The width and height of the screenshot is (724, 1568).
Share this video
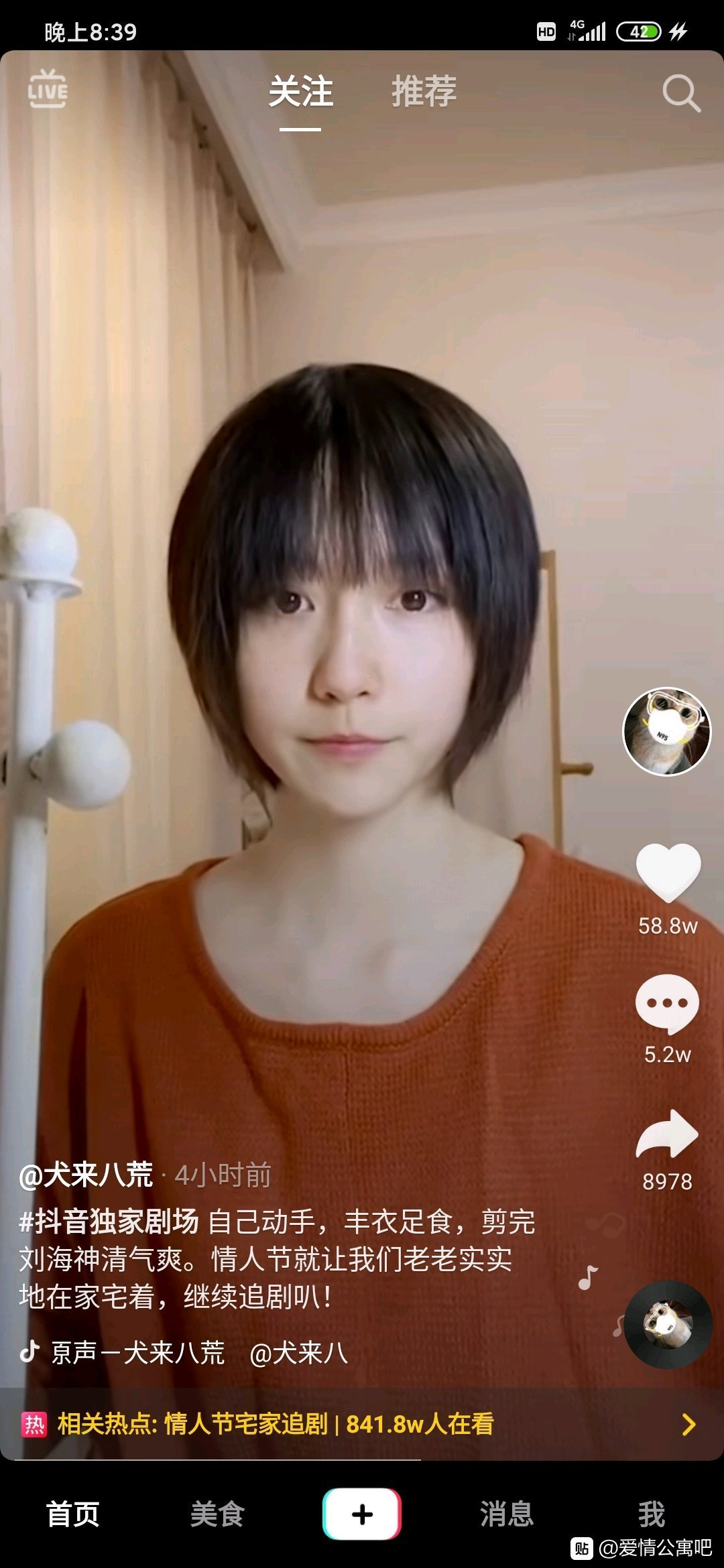tap(667, 1134)
